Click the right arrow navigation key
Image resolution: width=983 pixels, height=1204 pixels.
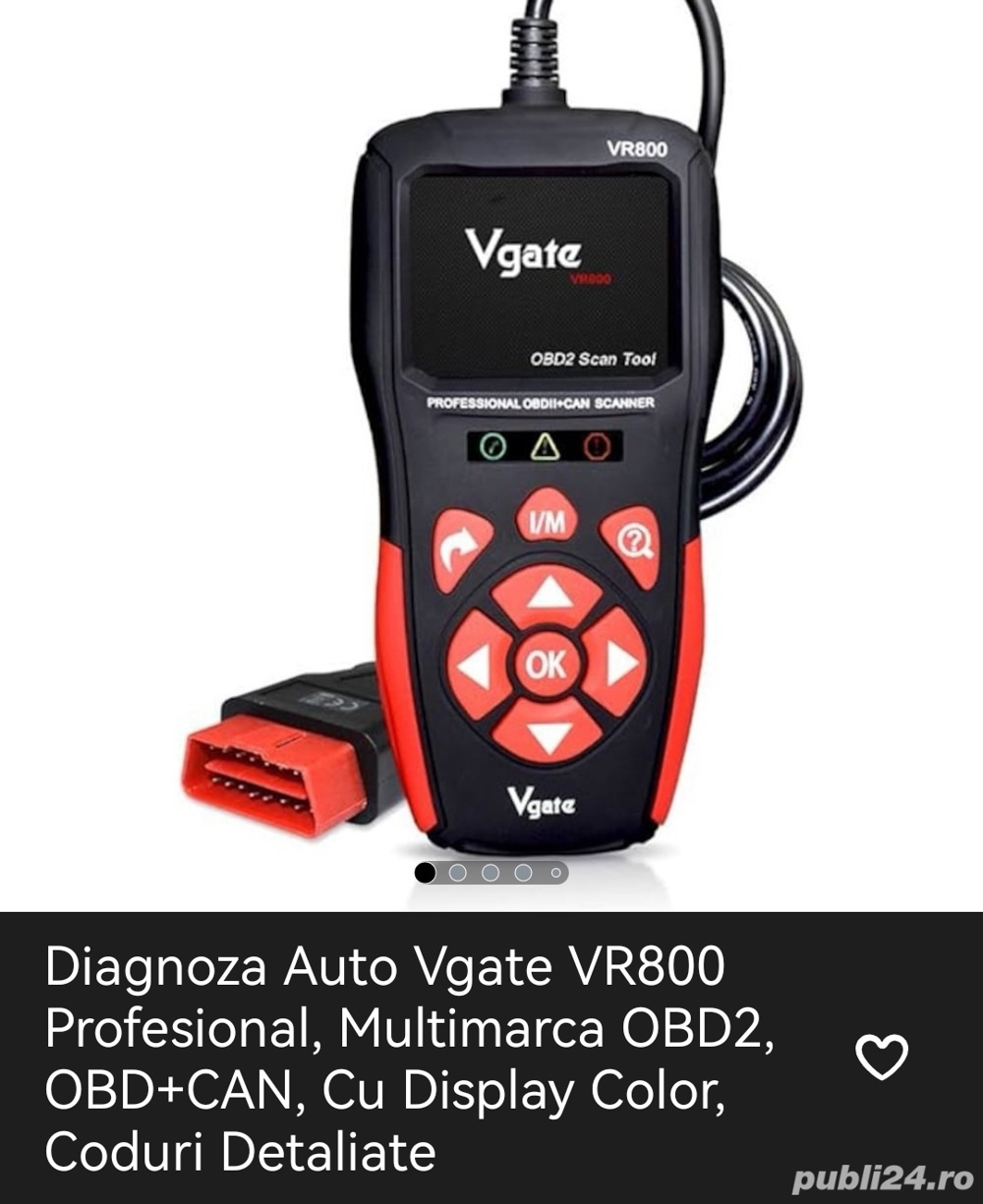tap(621, 663)
